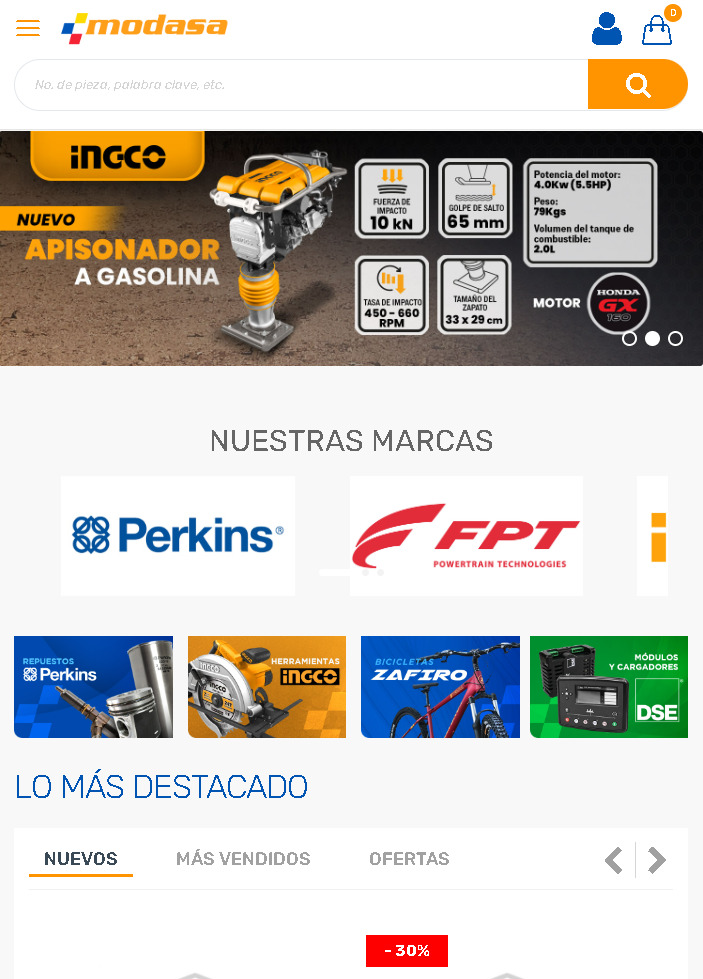
Task: Focus the part number search field
Action: pyautogui.click(x=300, y=85)
